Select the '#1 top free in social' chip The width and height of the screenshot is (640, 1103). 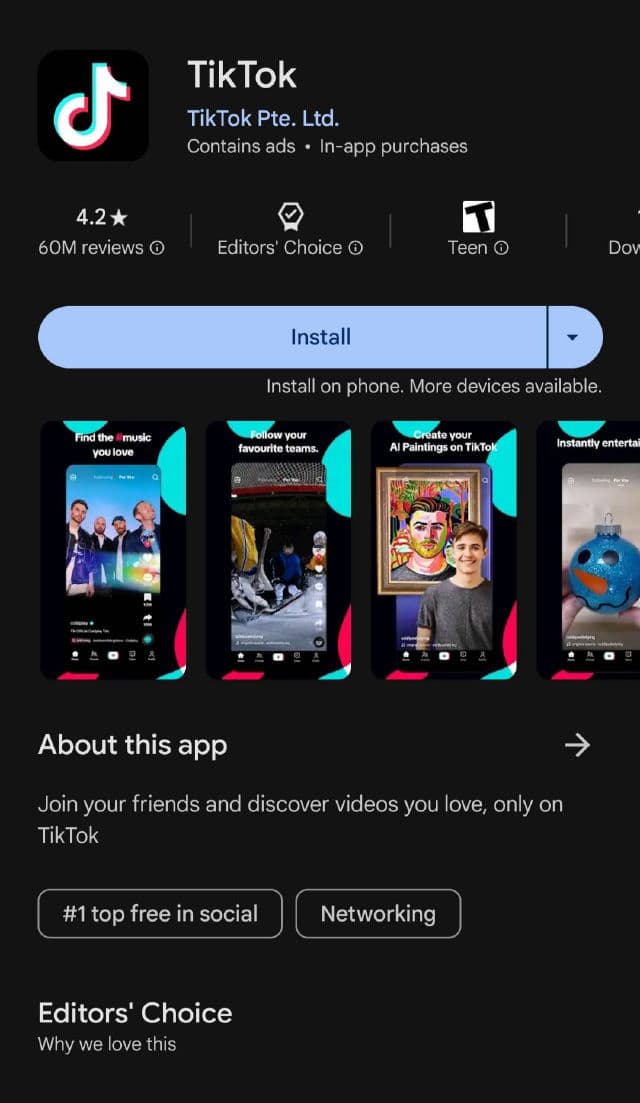point(160,913)
